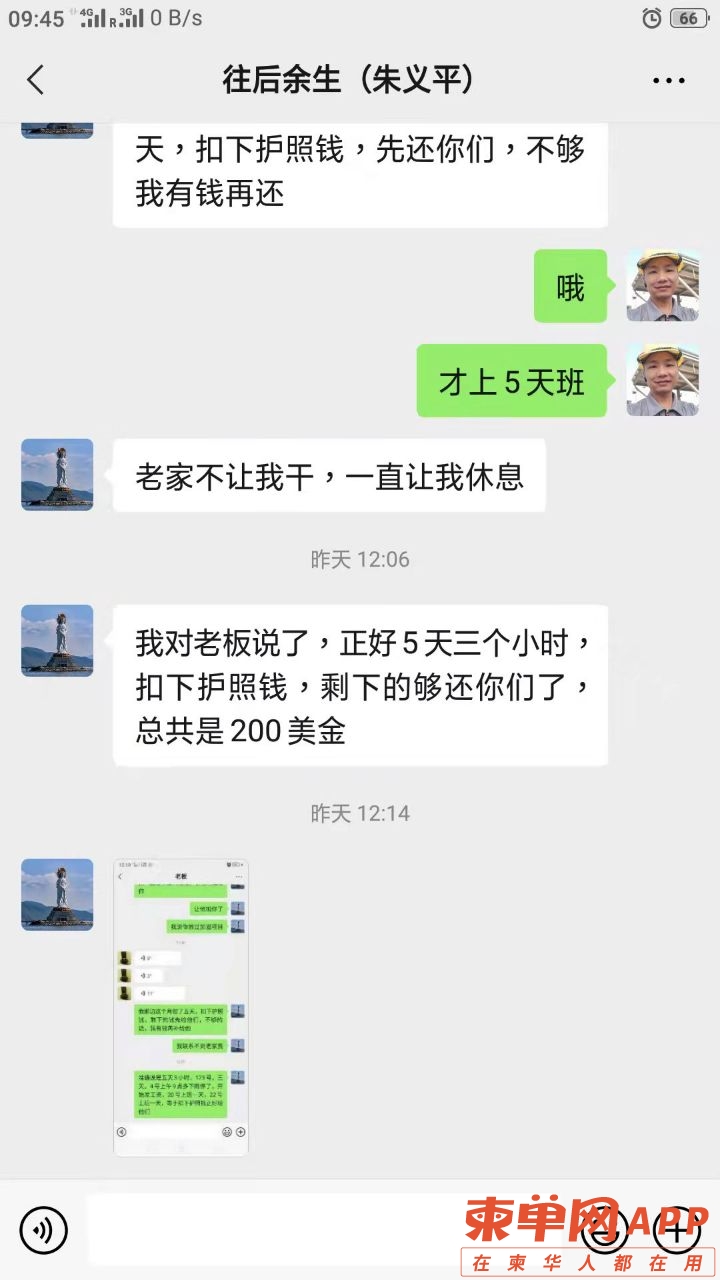Open the contact avatar next to the screenshot
720x1280 pixels.
57,894
